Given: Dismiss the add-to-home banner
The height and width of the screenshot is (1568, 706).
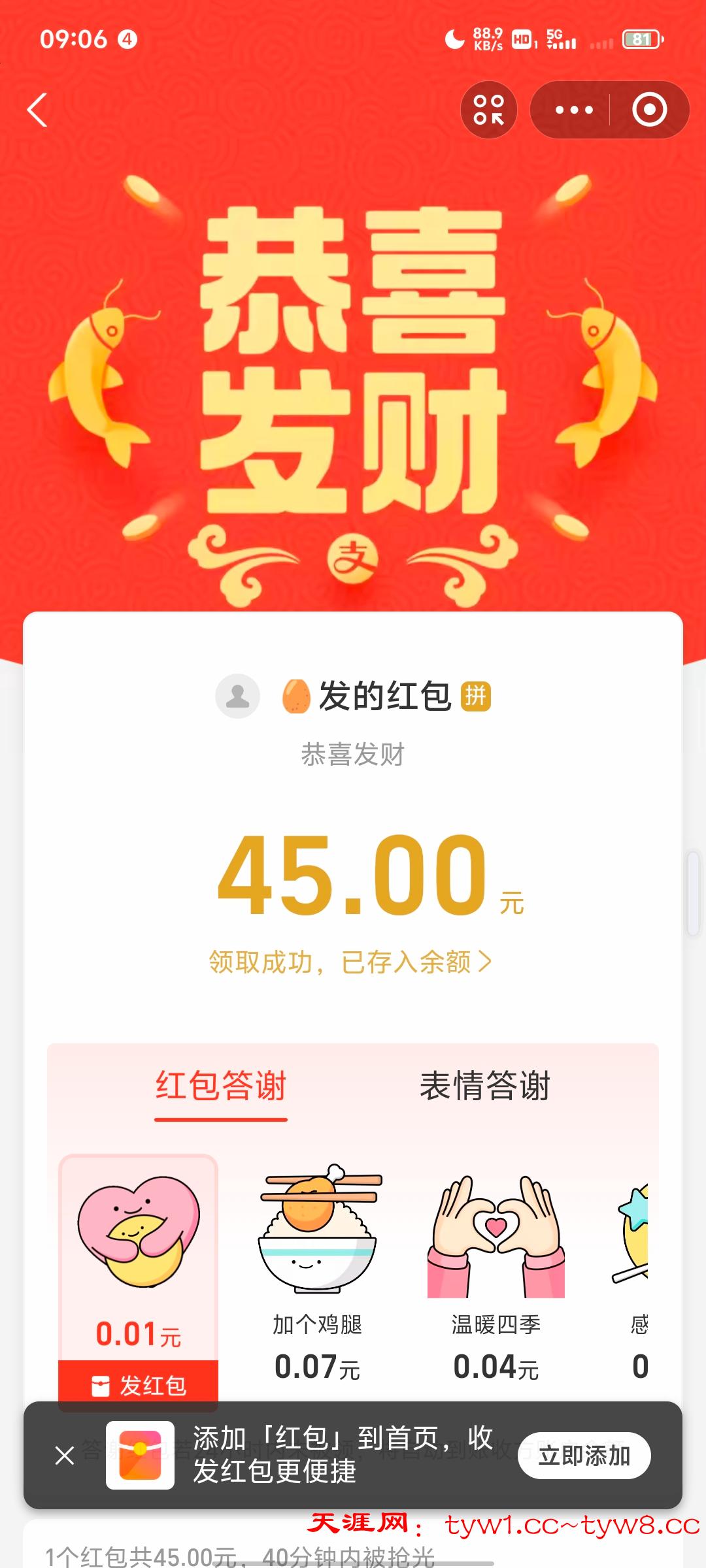Looking at the screenshot, I should (x=65, y=1455).
